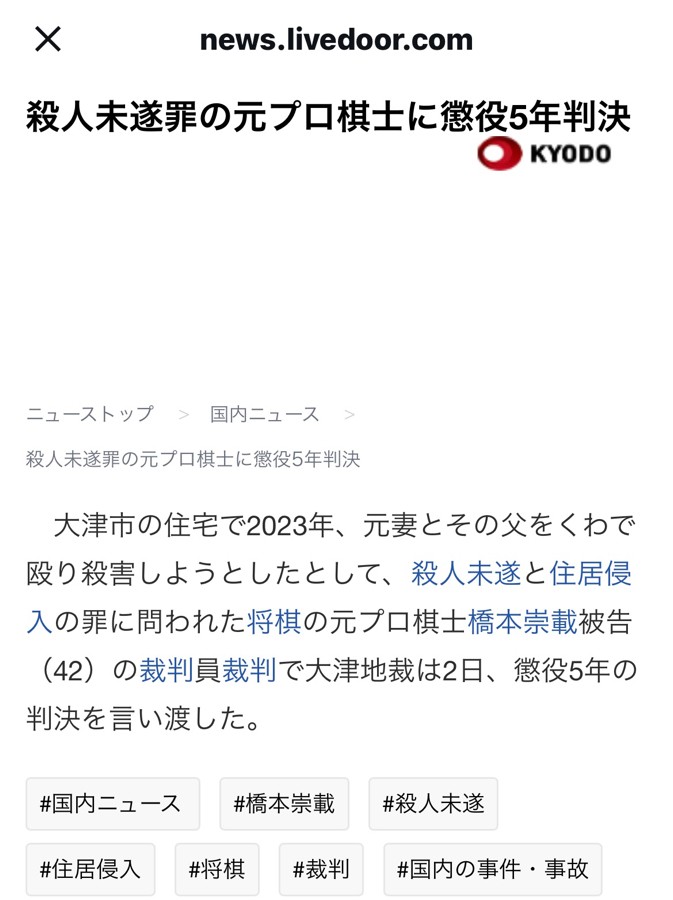Open the 住居侵入 link in the article
The width and height of the screenshot is (673, 900).
pos(591,574)
